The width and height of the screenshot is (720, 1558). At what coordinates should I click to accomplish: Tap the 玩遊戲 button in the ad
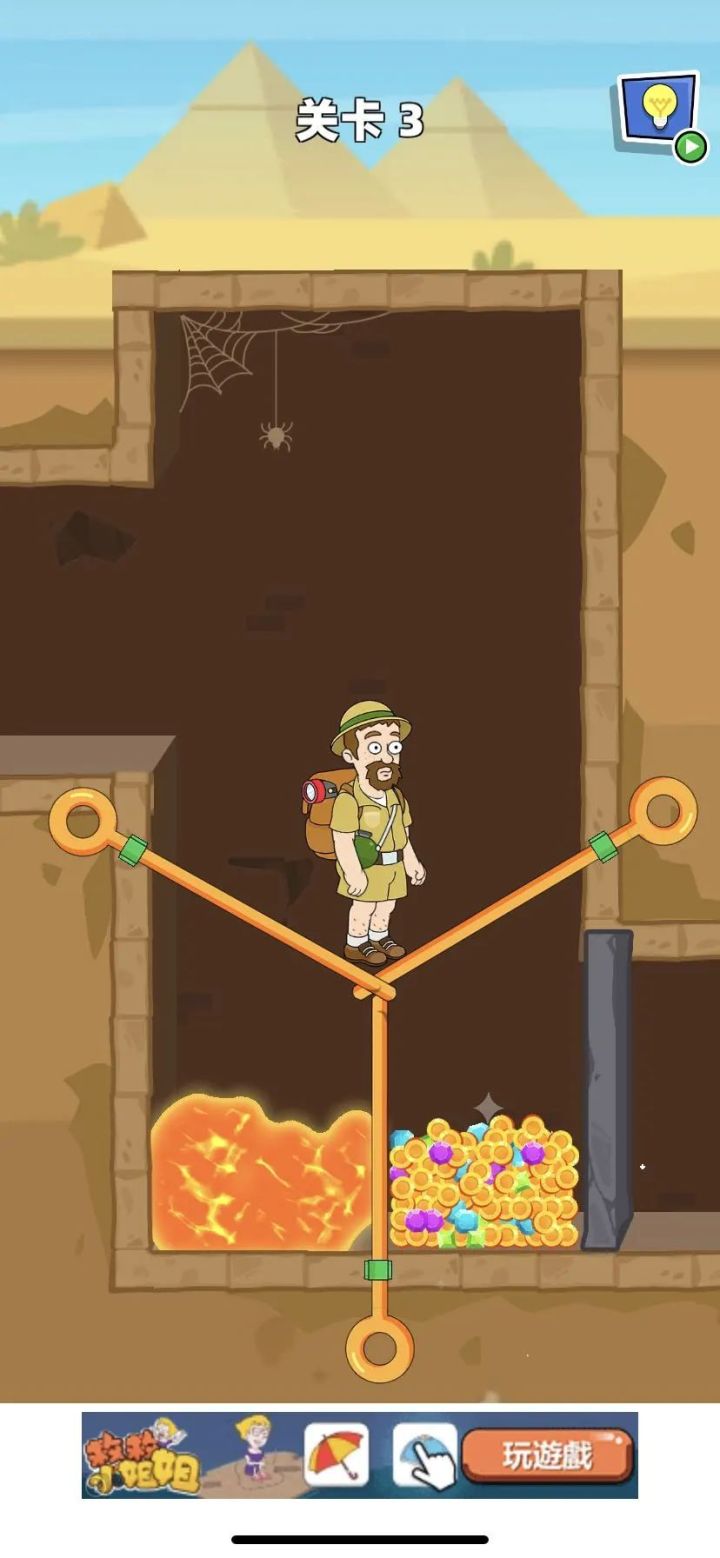tap(548, 1457)
